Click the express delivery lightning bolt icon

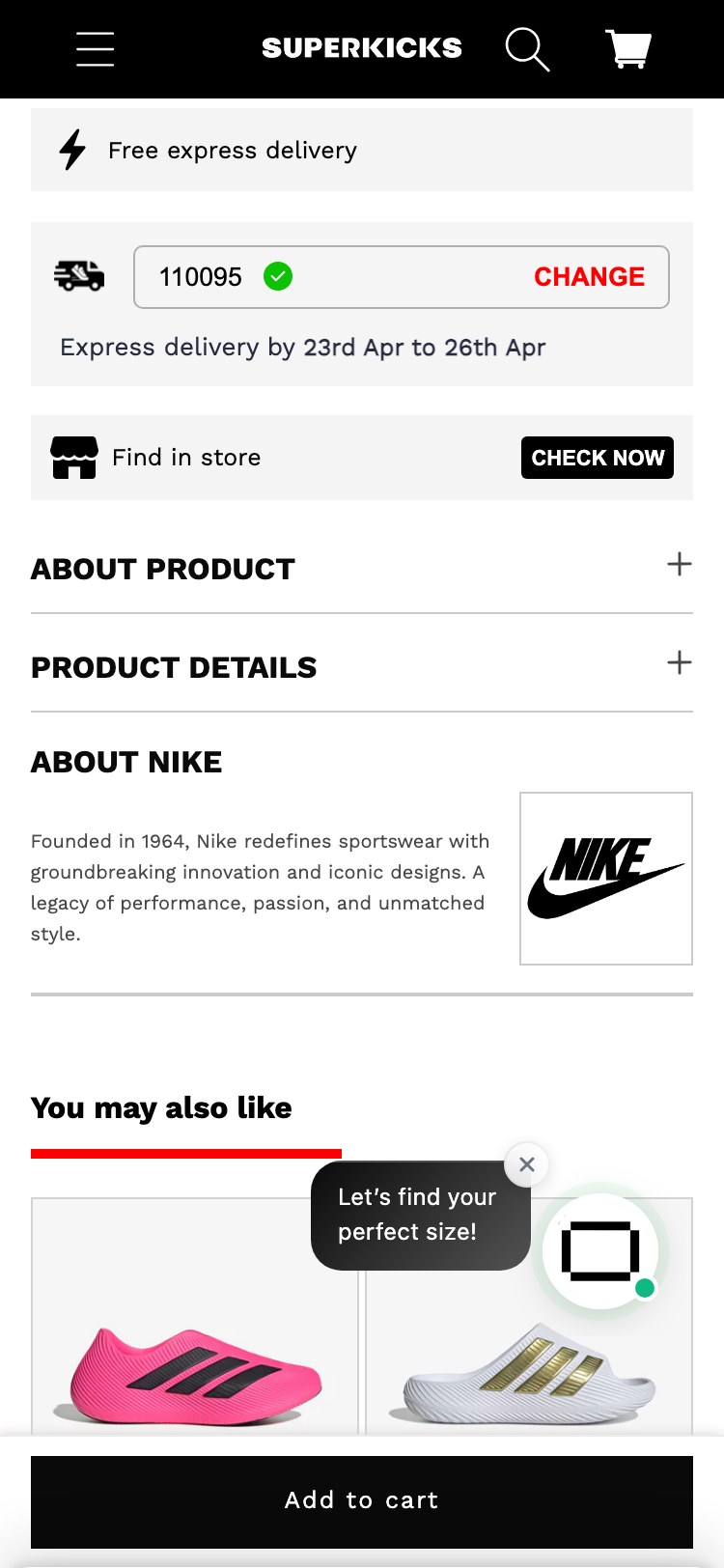tap(72, 150)
